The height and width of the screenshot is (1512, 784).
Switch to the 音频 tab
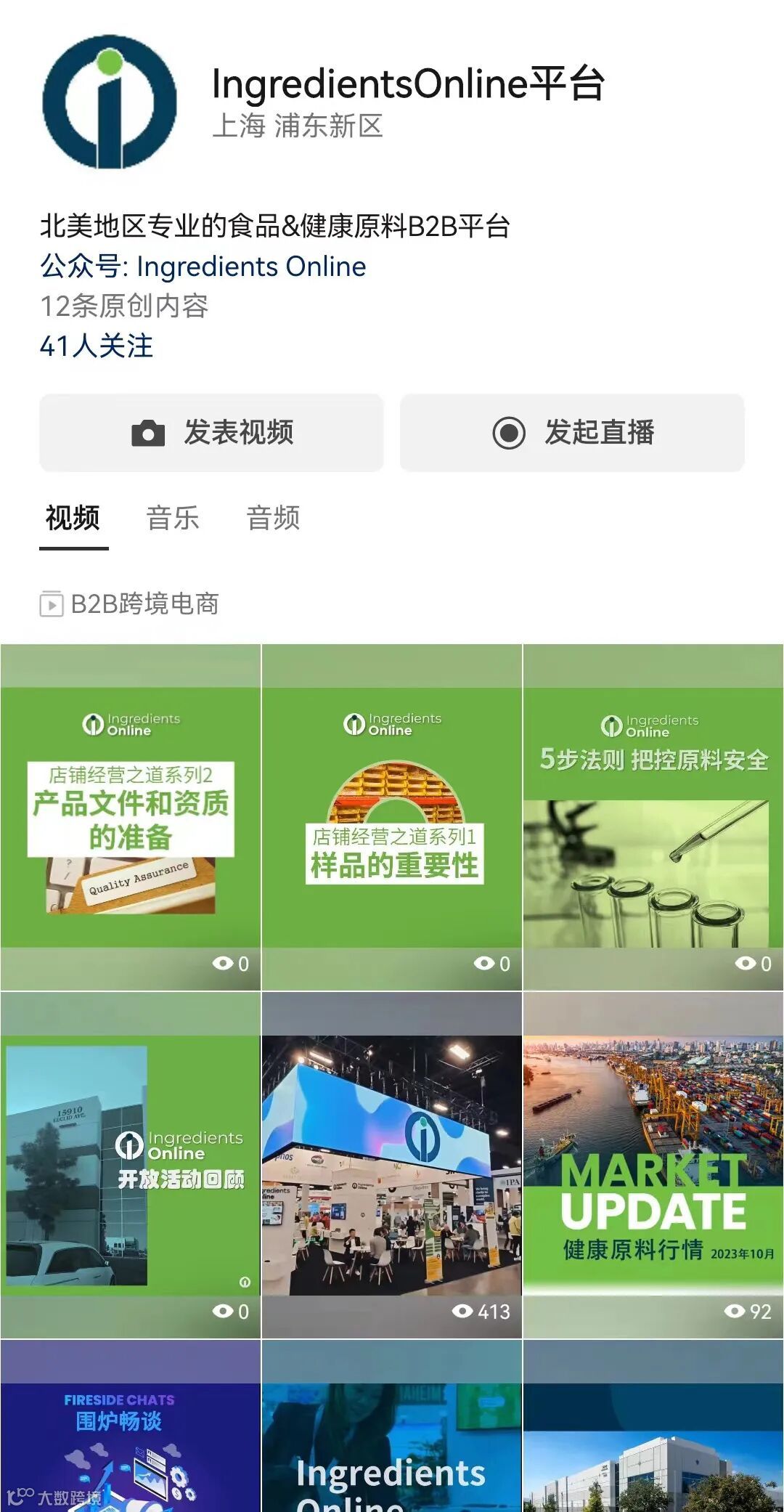coord(273,519)
